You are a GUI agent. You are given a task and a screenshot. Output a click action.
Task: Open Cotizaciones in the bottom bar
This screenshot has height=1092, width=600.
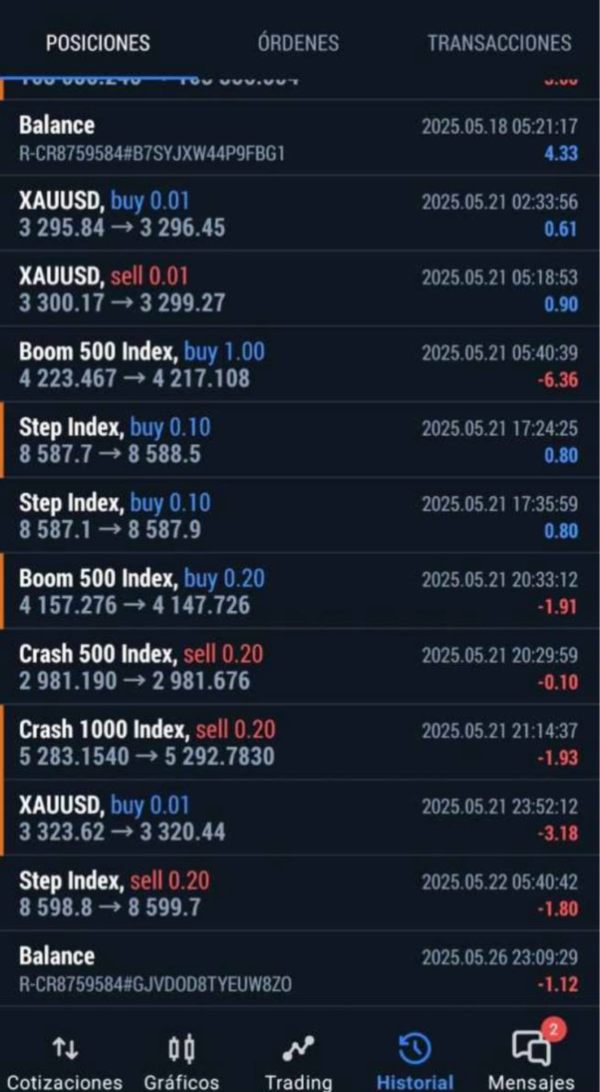(x=65, y=1061)
